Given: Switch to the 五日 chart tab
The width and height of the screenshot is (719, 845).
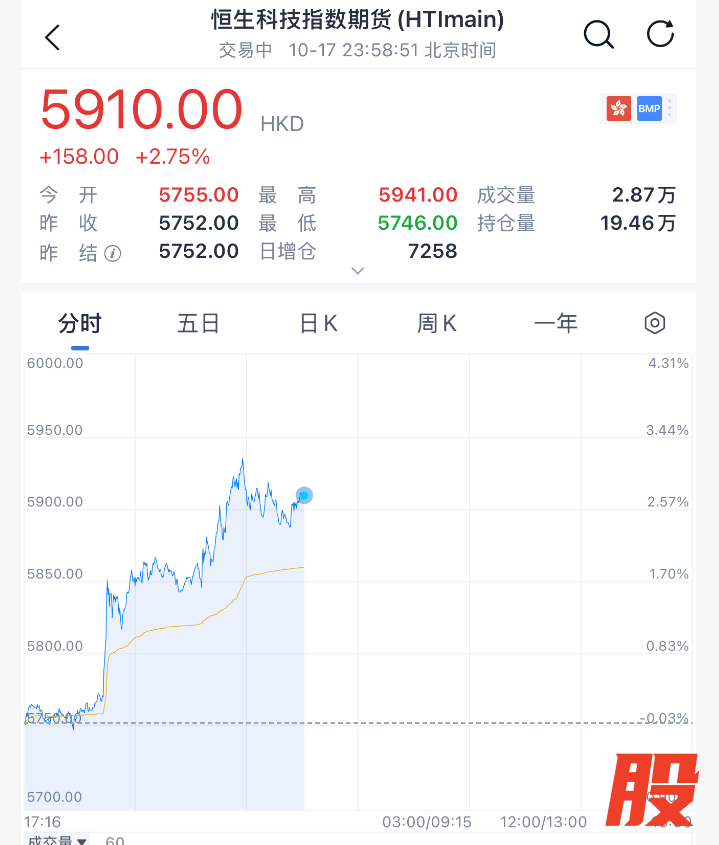Looking at the screenshot, I should 198,323.
